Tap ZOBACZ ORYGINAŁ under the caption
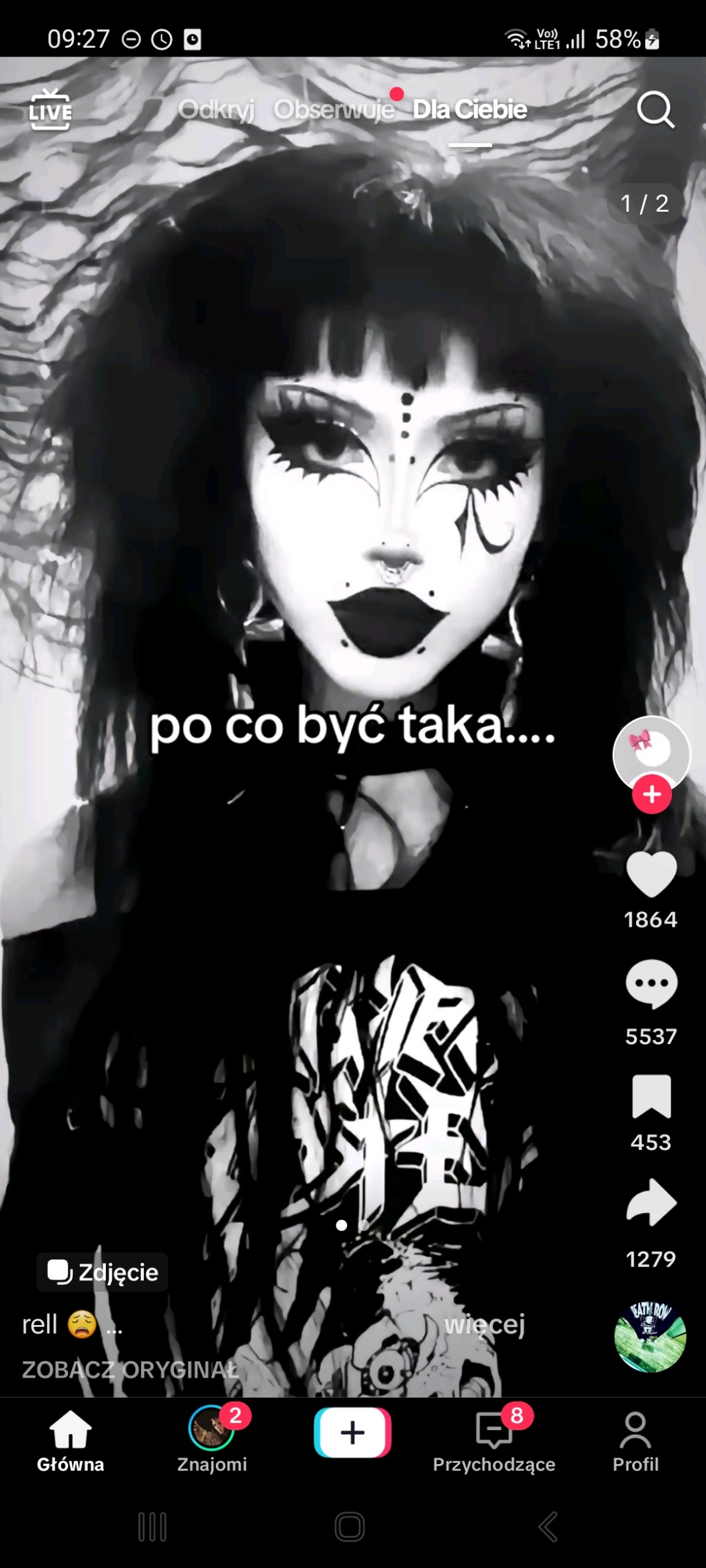Screen dimensions: 706x1568 (131, 1370)
